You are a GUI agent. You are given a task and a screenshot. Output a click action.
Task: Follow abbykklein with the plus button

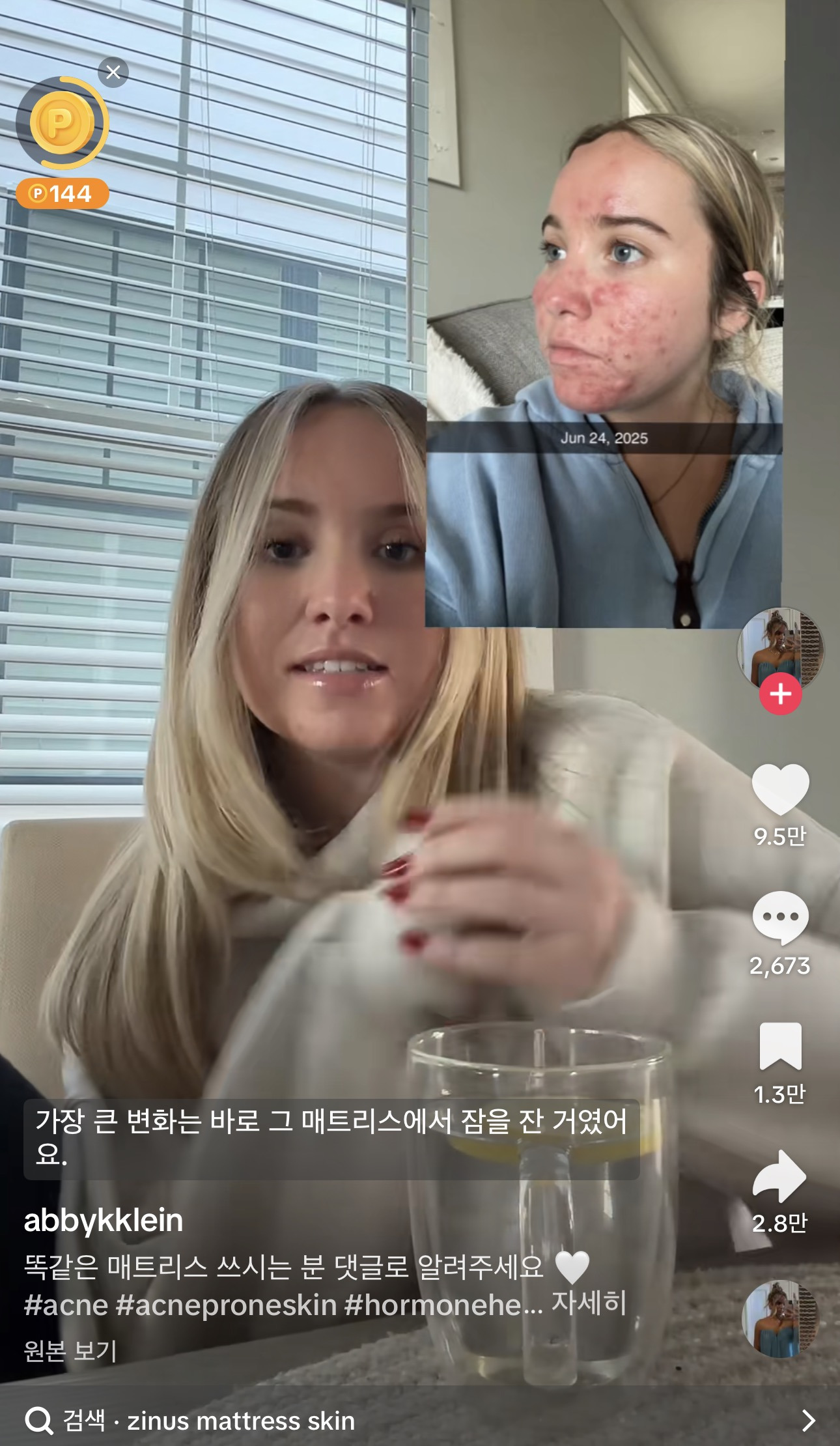click(780, 694)
